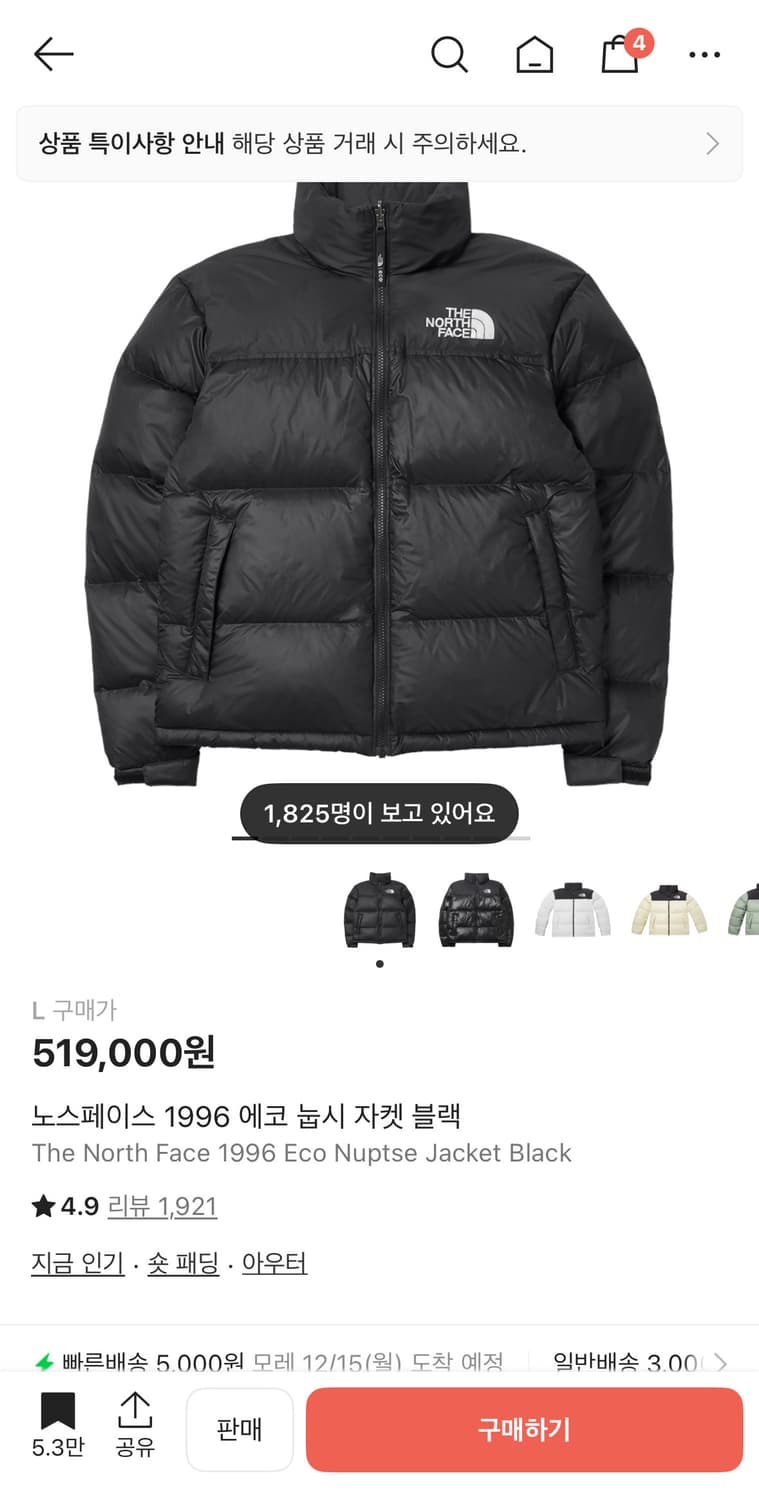Open the 지금 인기 trending tag
759x1500 pixels.
click(77, 1263)
